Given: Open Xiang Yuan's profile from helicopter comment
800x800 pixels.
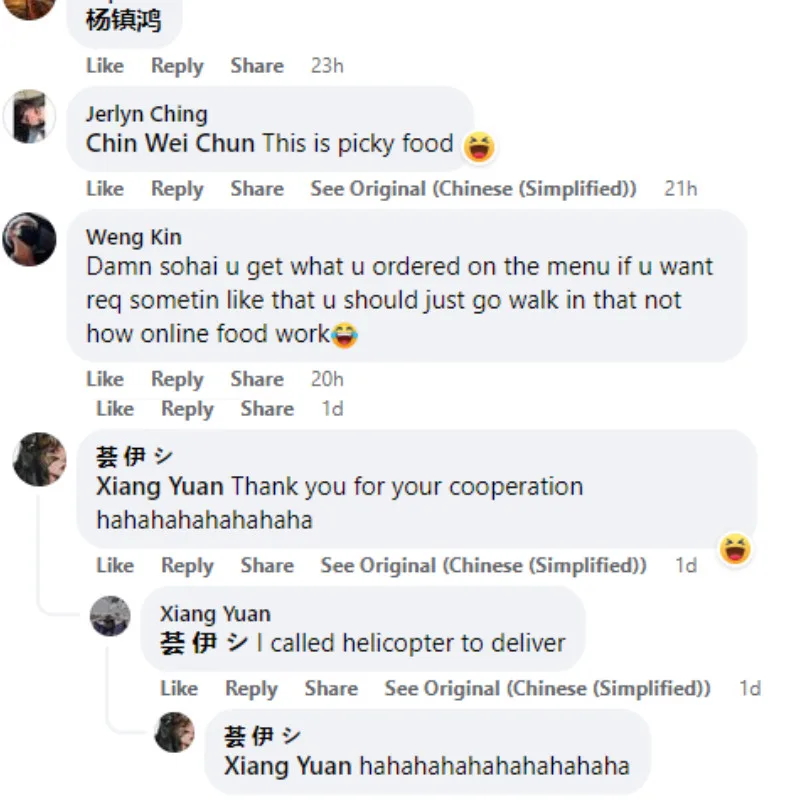Looking at the screenshot, I should pyautogui.click(x=215, y=614).
